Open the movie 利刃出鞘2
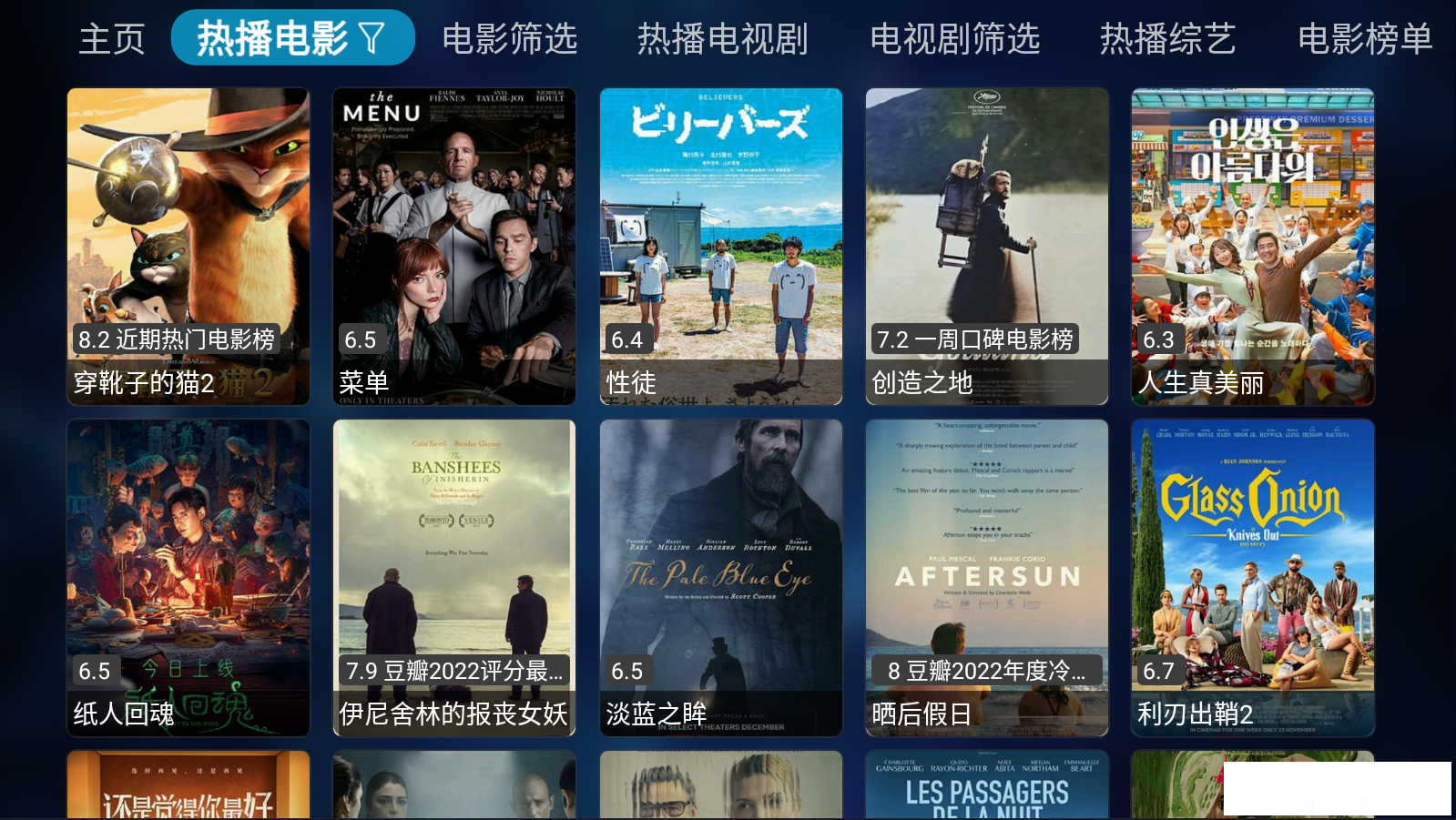1456x820 pixels. click(1252, 577)
